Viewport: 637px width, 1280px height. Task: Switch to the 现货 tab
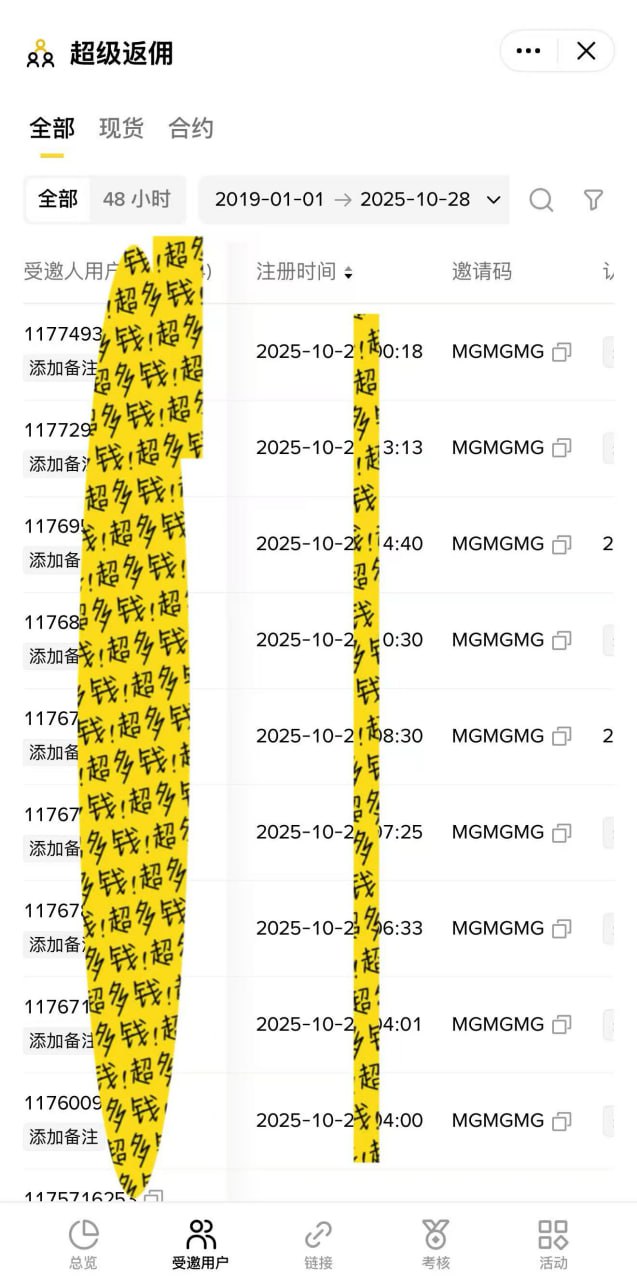121,128
